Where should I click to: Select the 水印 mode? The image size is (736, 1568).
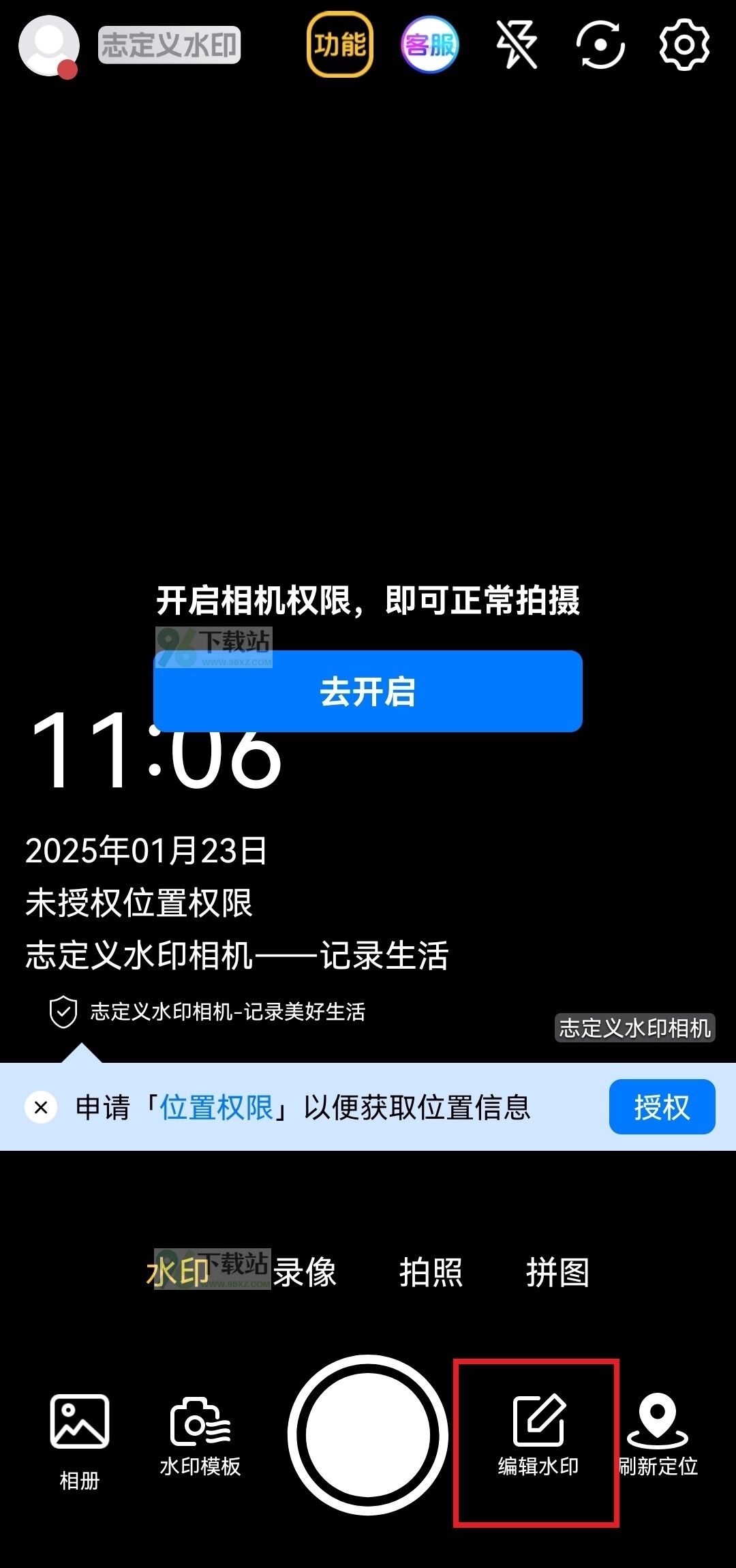tap(177, 1272)
